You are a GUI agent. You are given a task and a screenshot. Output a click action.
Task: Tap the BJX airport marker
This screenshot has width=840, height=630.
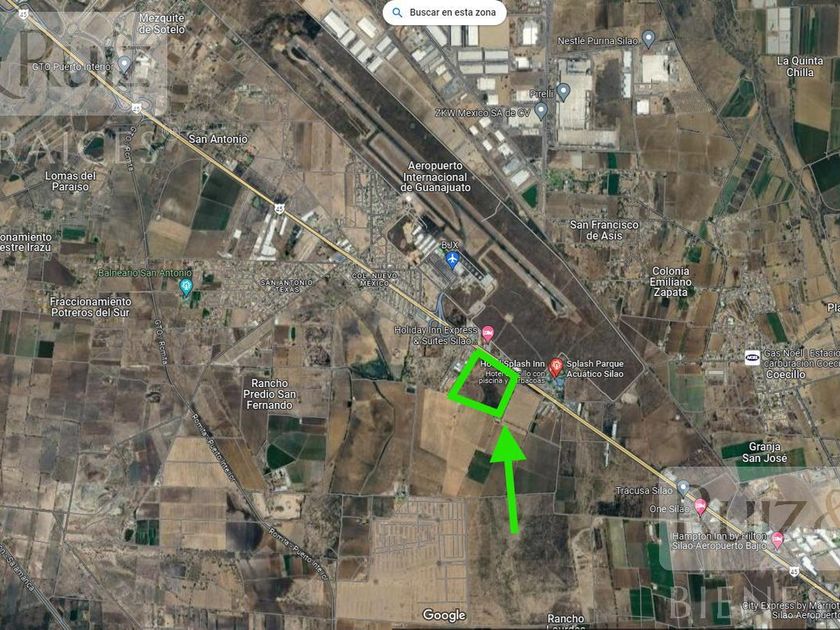[x=453, y=260]
